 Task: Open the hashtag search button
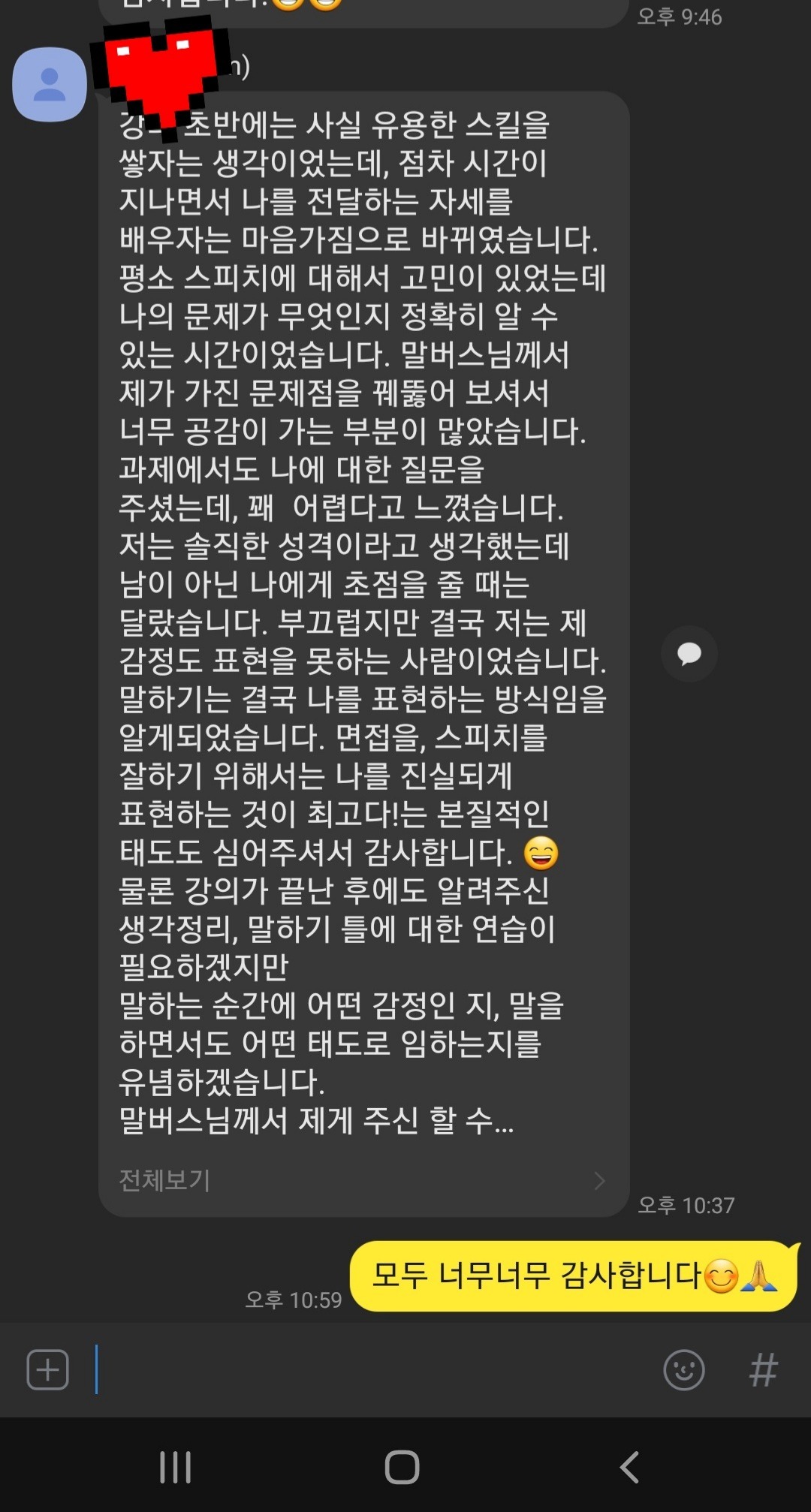pos(763,1369)
